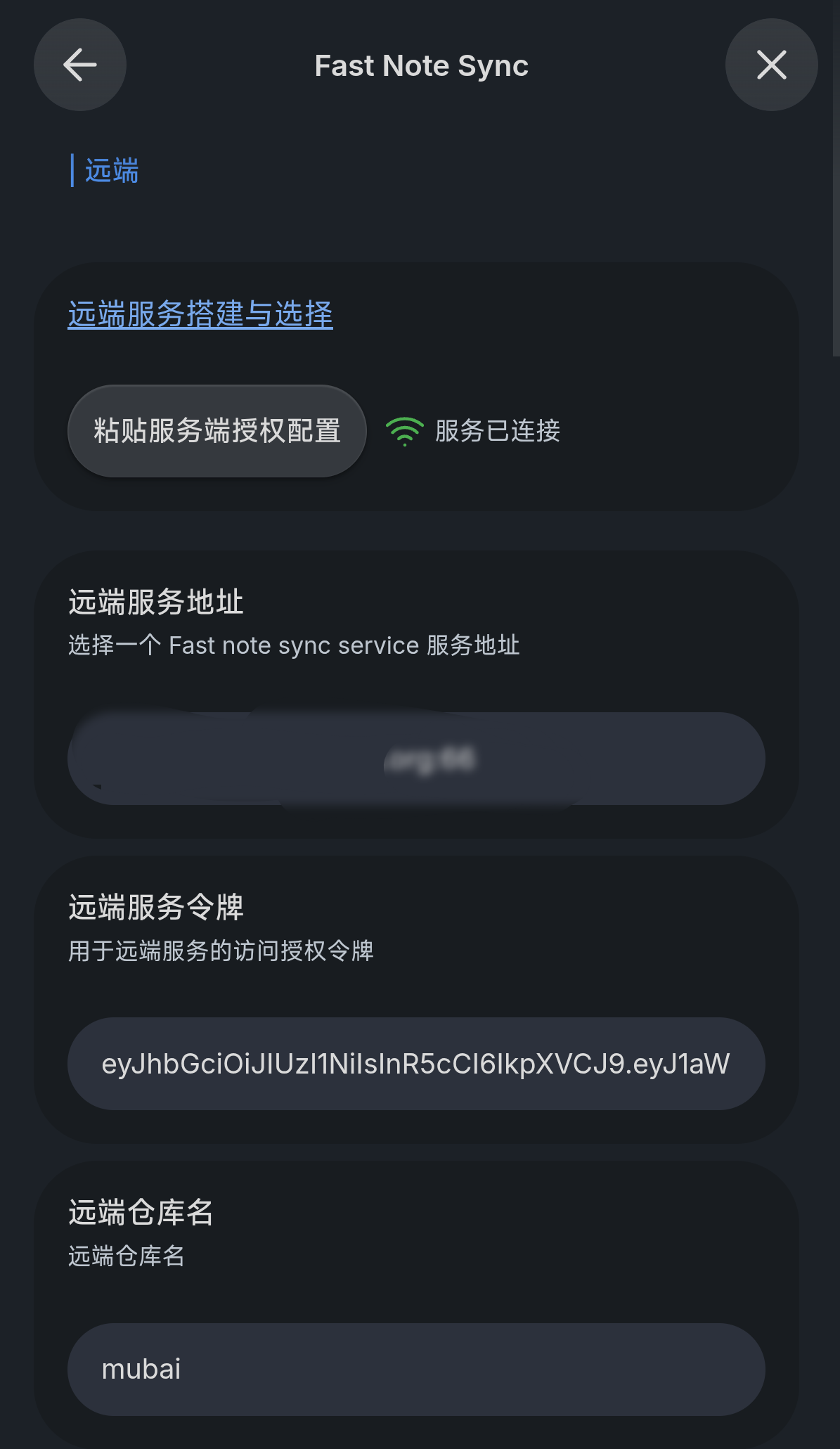Edit the 远端仓库名 field containing mubai
The width and height of the screenshot is (840, 1449).
click(x=416, y=1369)
